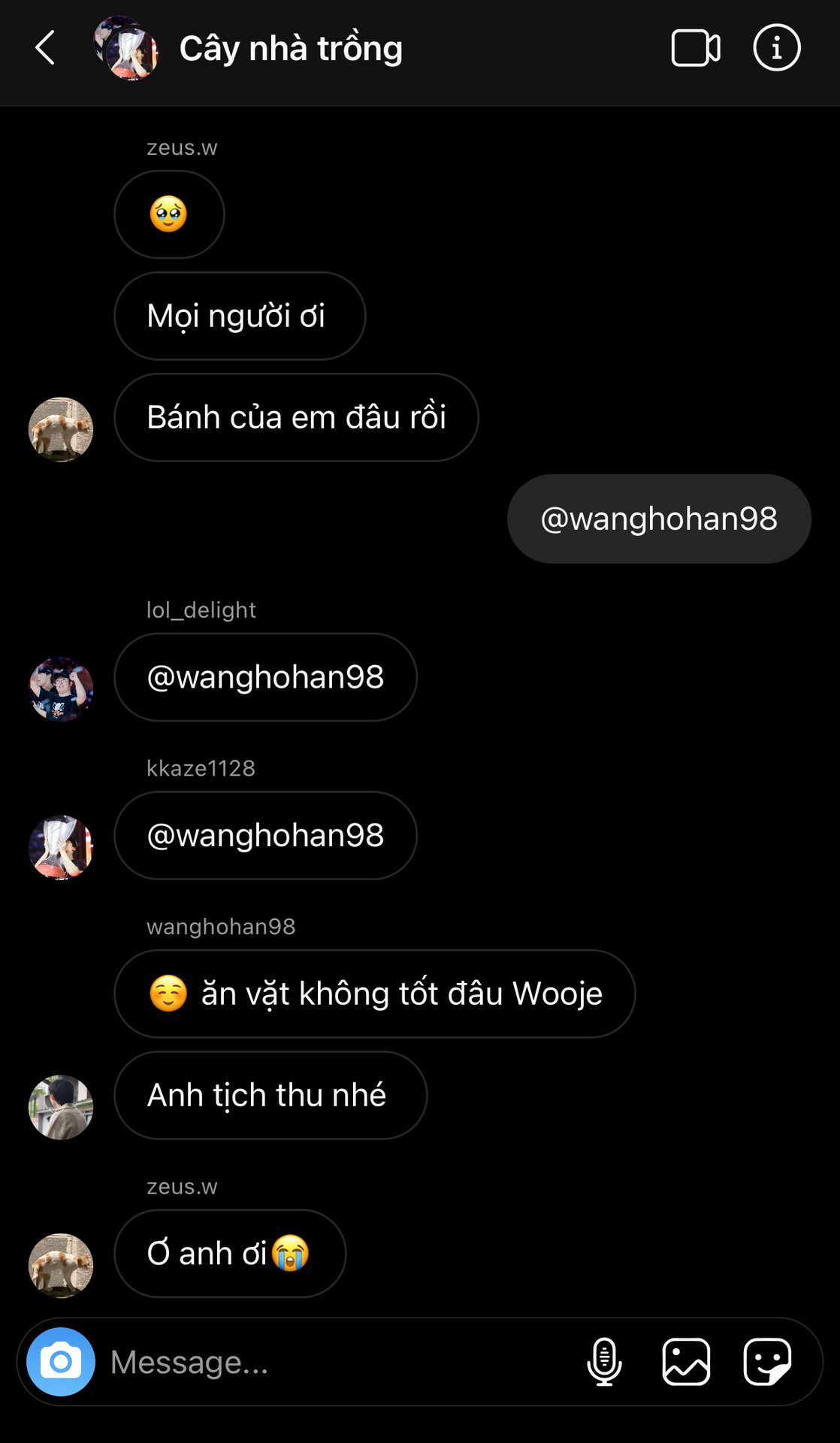View lol_delight's profile picture
This screenshot has width=840, height=1443.
pos(61,688)
